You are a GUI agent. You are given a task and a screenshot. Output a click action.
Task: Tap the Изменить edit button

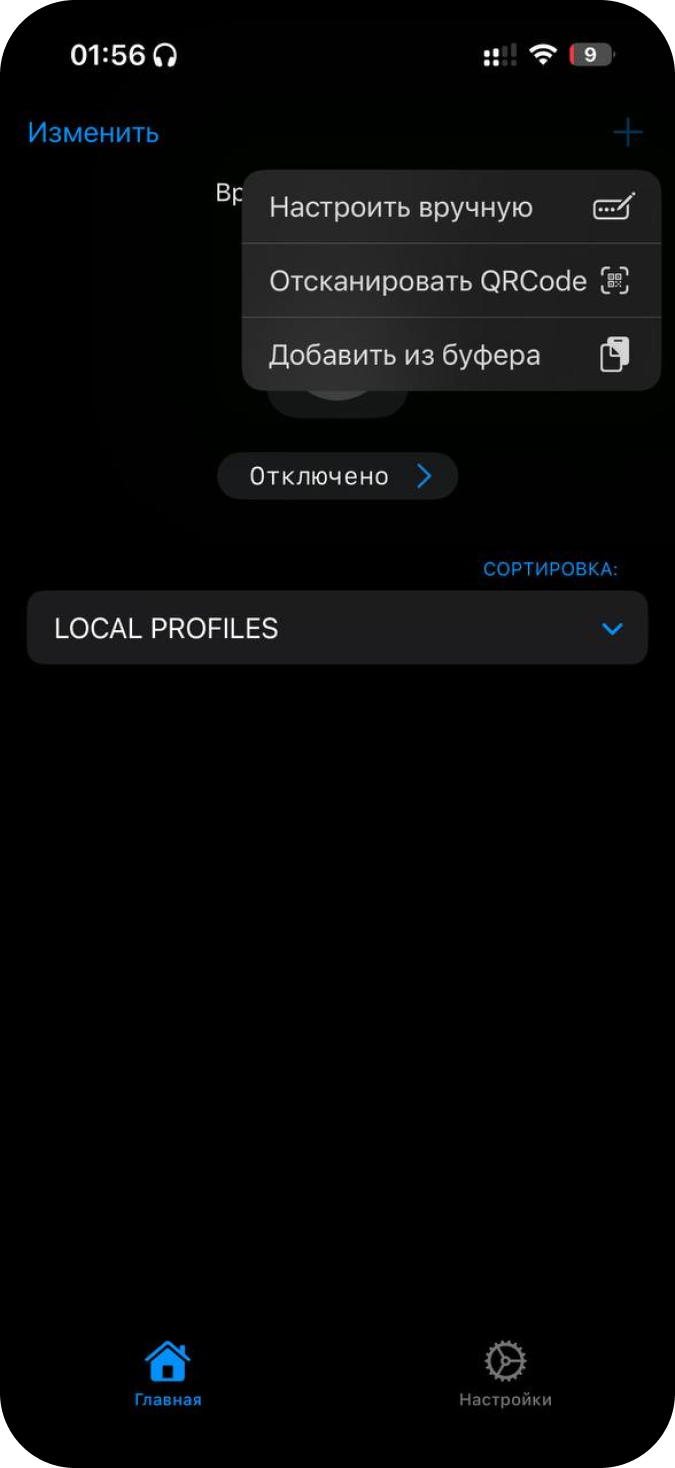click(x=93, y=132)
